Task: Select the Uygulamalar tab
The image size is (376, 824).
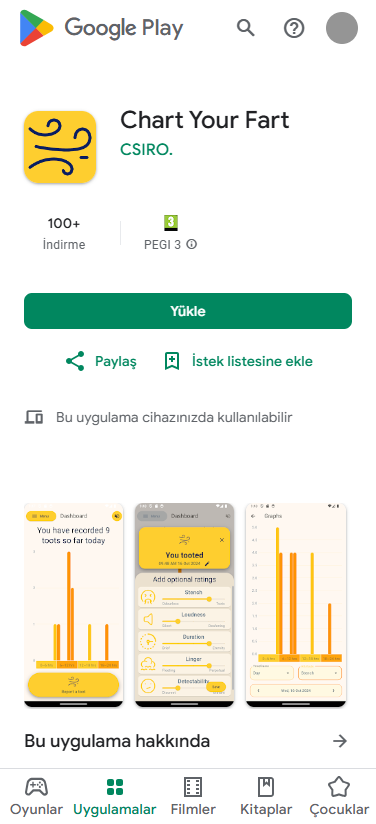Action: (115, 796)
